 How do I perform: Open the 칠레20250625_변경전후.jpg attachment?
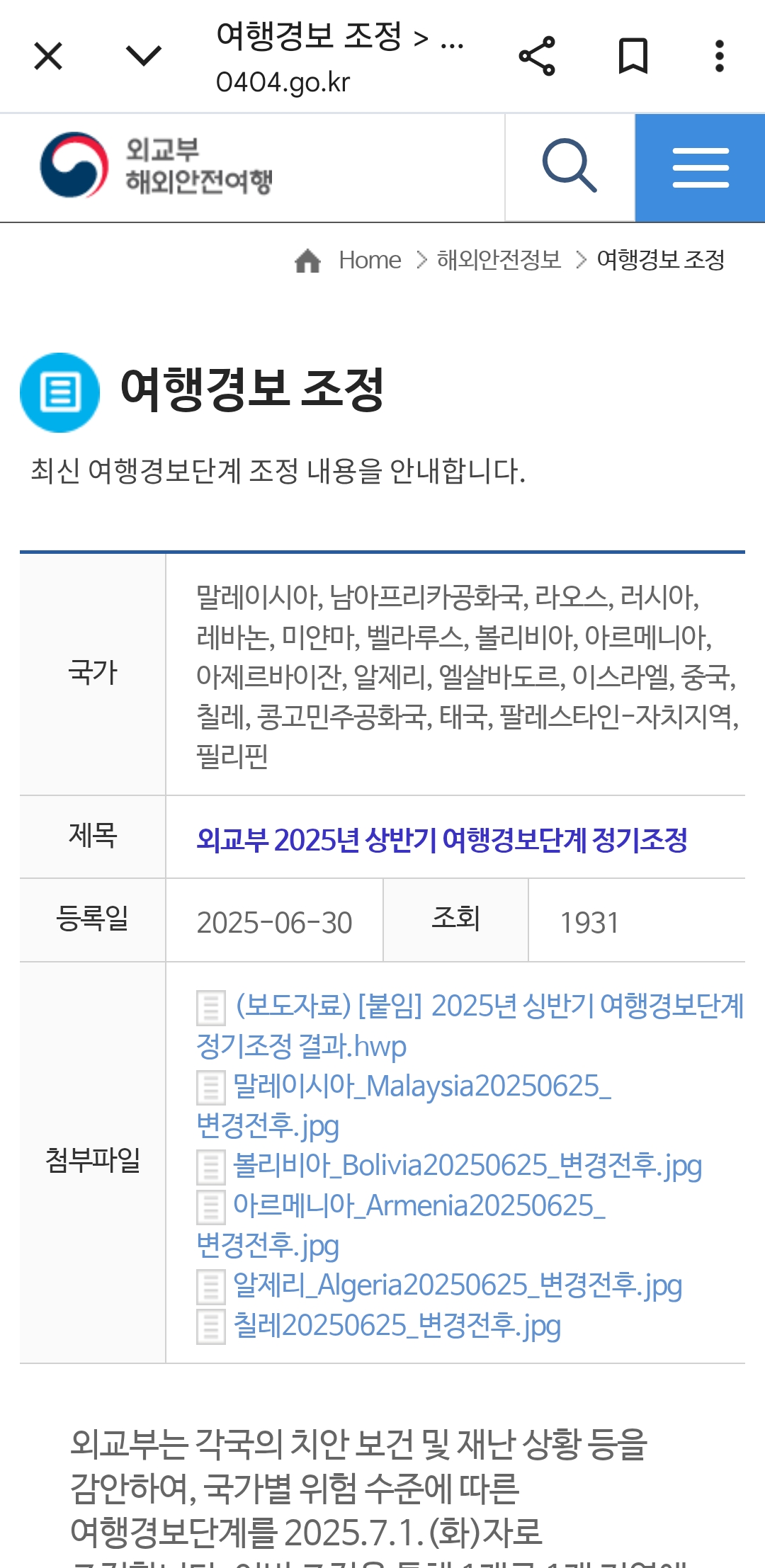click(x=397, y=1326)
